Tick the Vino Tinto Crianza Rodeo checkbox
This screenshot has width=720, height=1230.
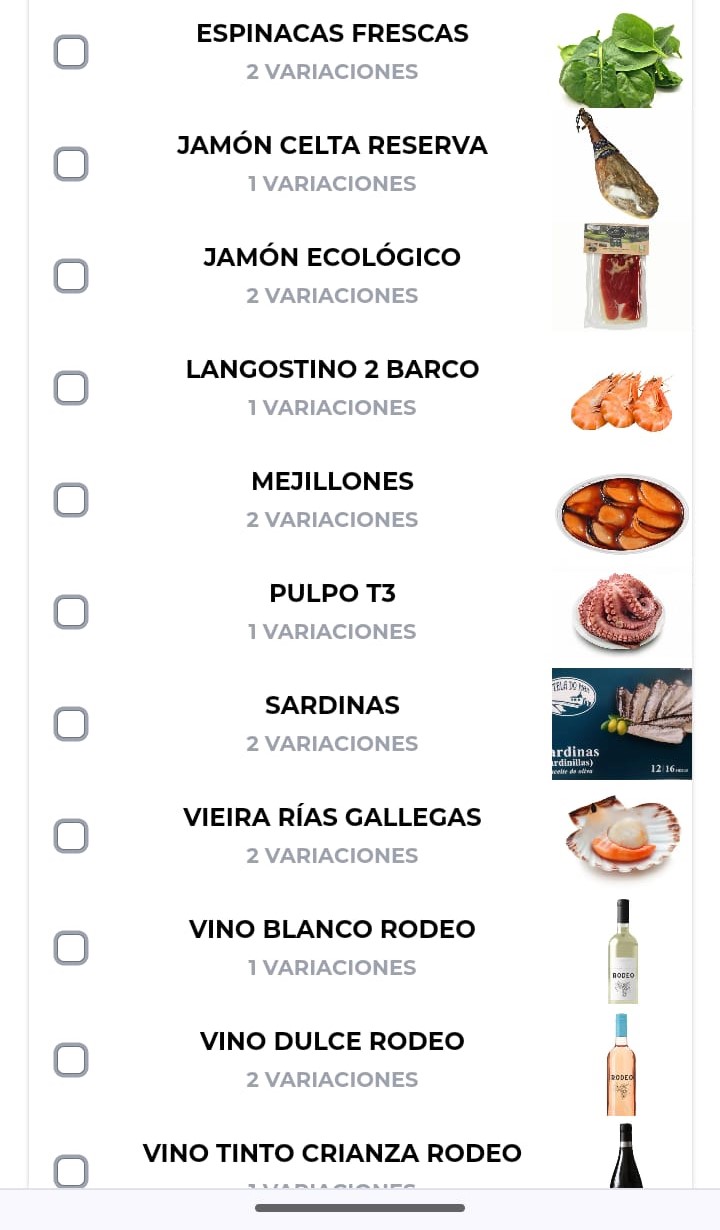click(x=71, y=1171)
